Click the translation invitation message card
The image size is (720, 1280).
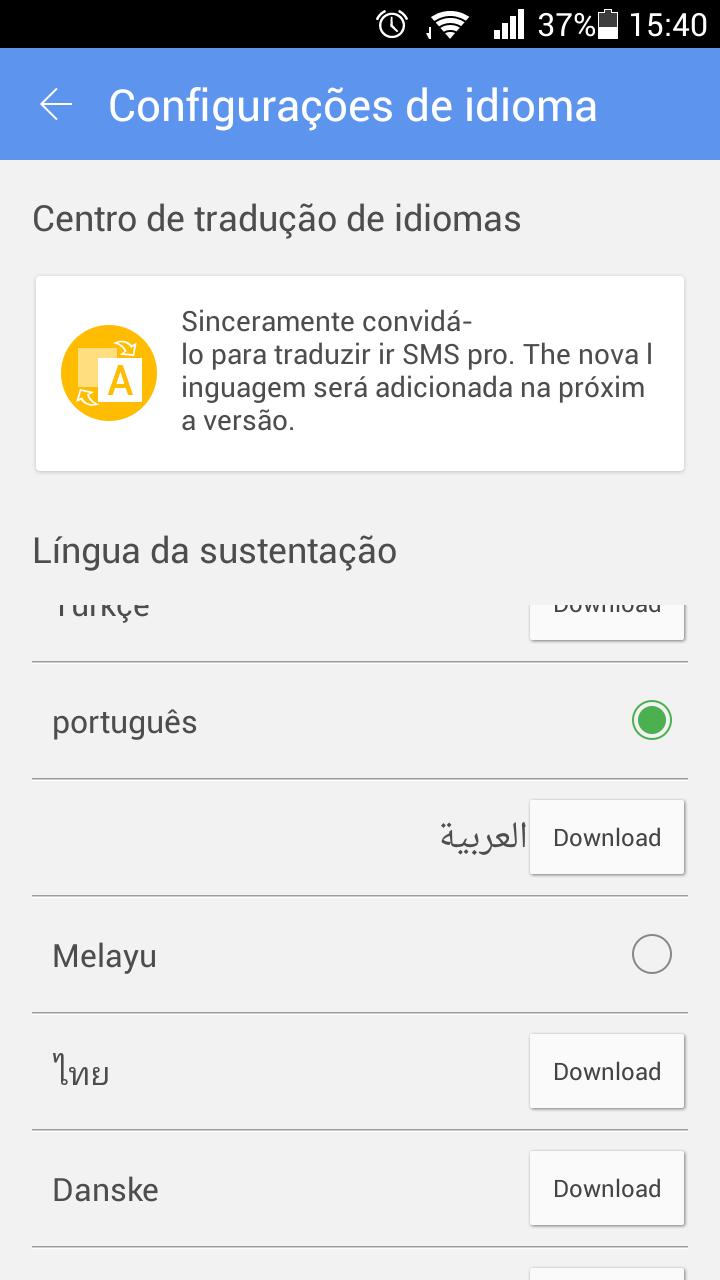(360, 371)
